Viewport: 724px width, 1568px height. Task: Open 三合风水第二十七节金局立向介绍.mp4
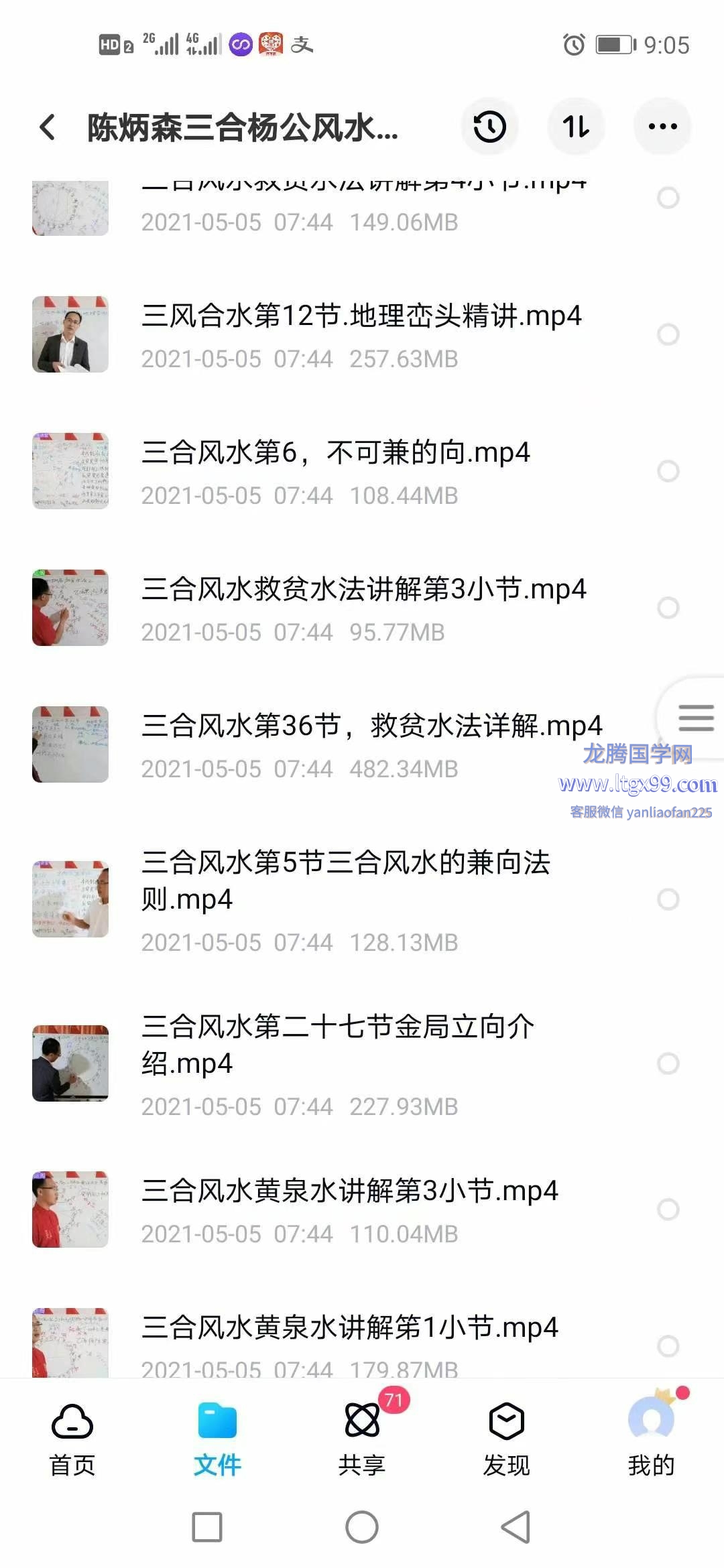[x=337, y=1044]
